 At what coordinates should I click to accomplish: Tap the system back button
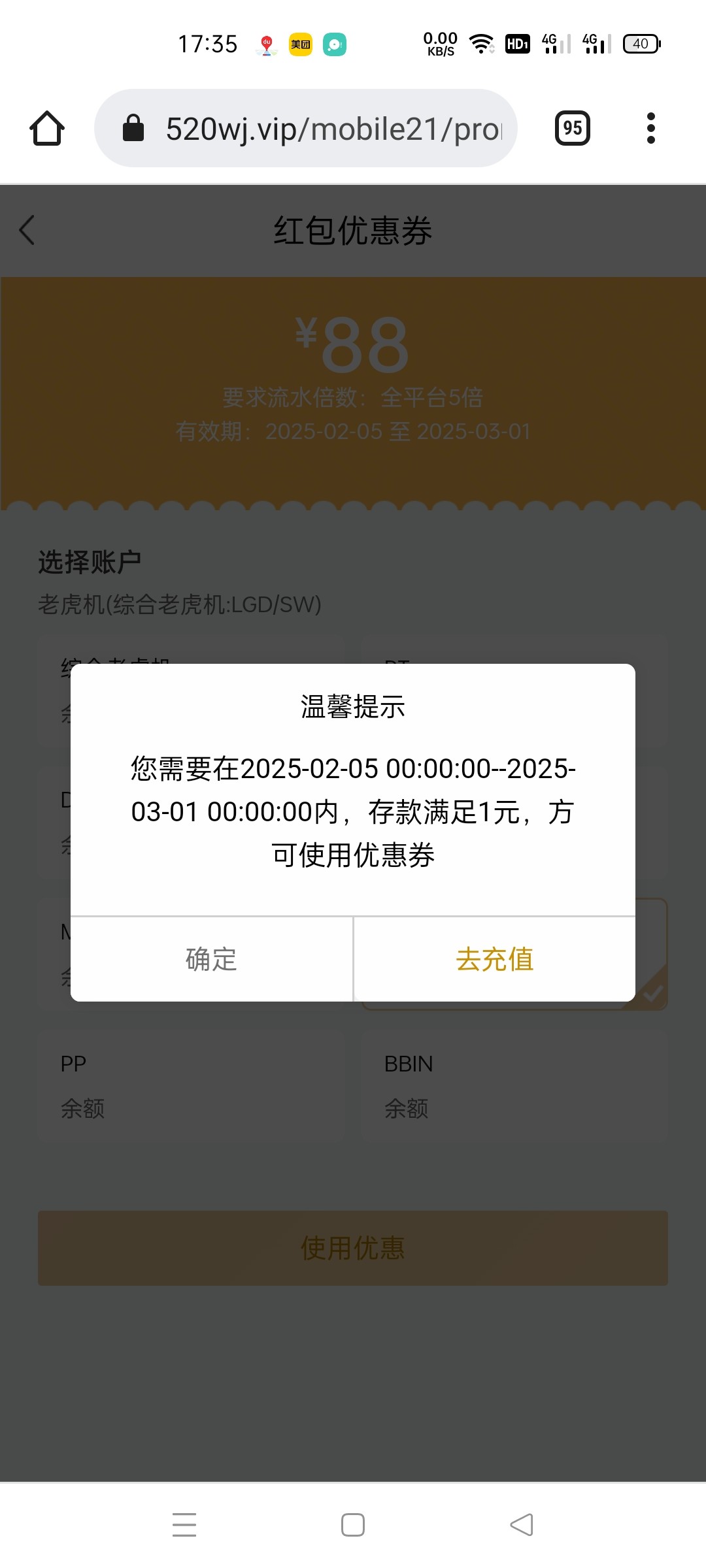[522, 1525]
